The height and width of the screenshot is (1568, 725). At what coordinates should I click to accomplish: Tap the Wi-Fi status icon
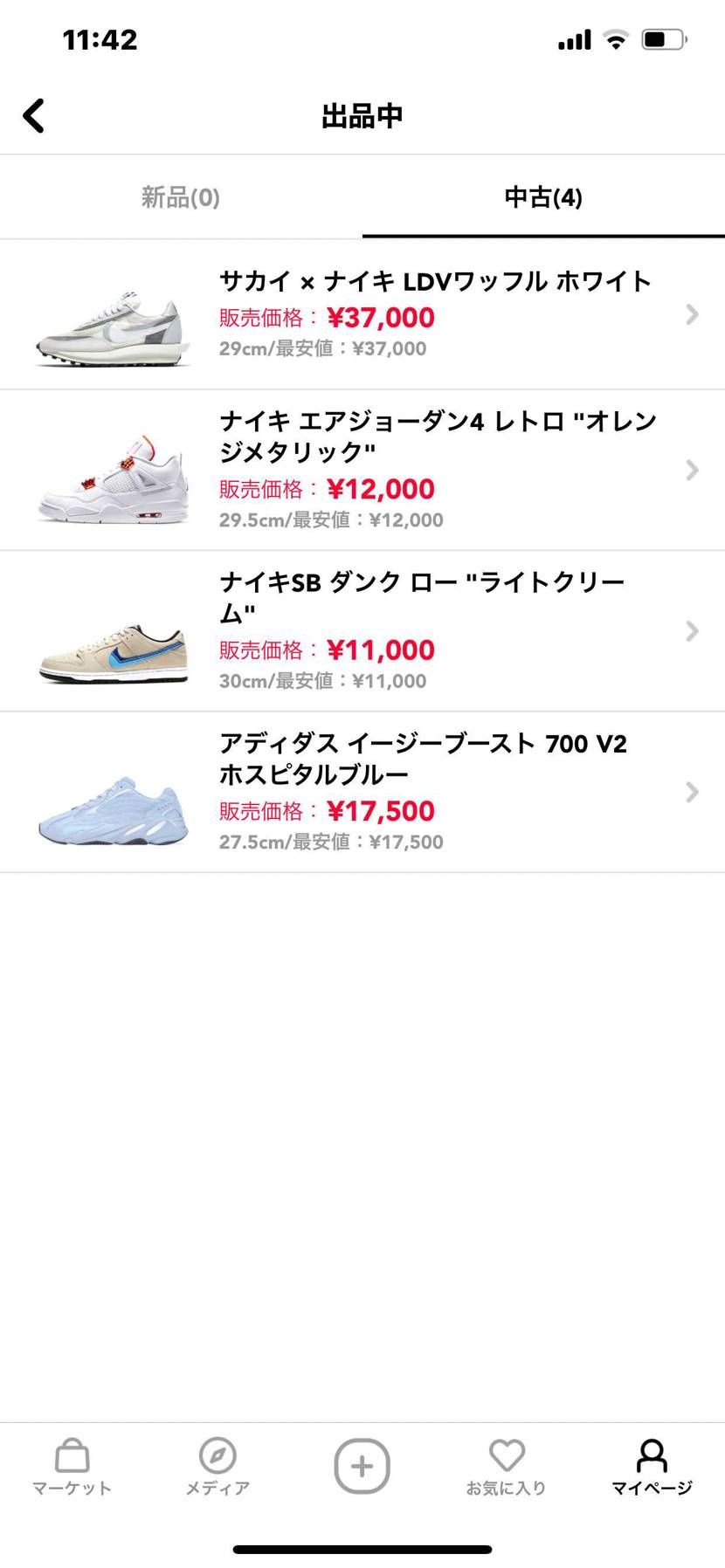point(616,38)
